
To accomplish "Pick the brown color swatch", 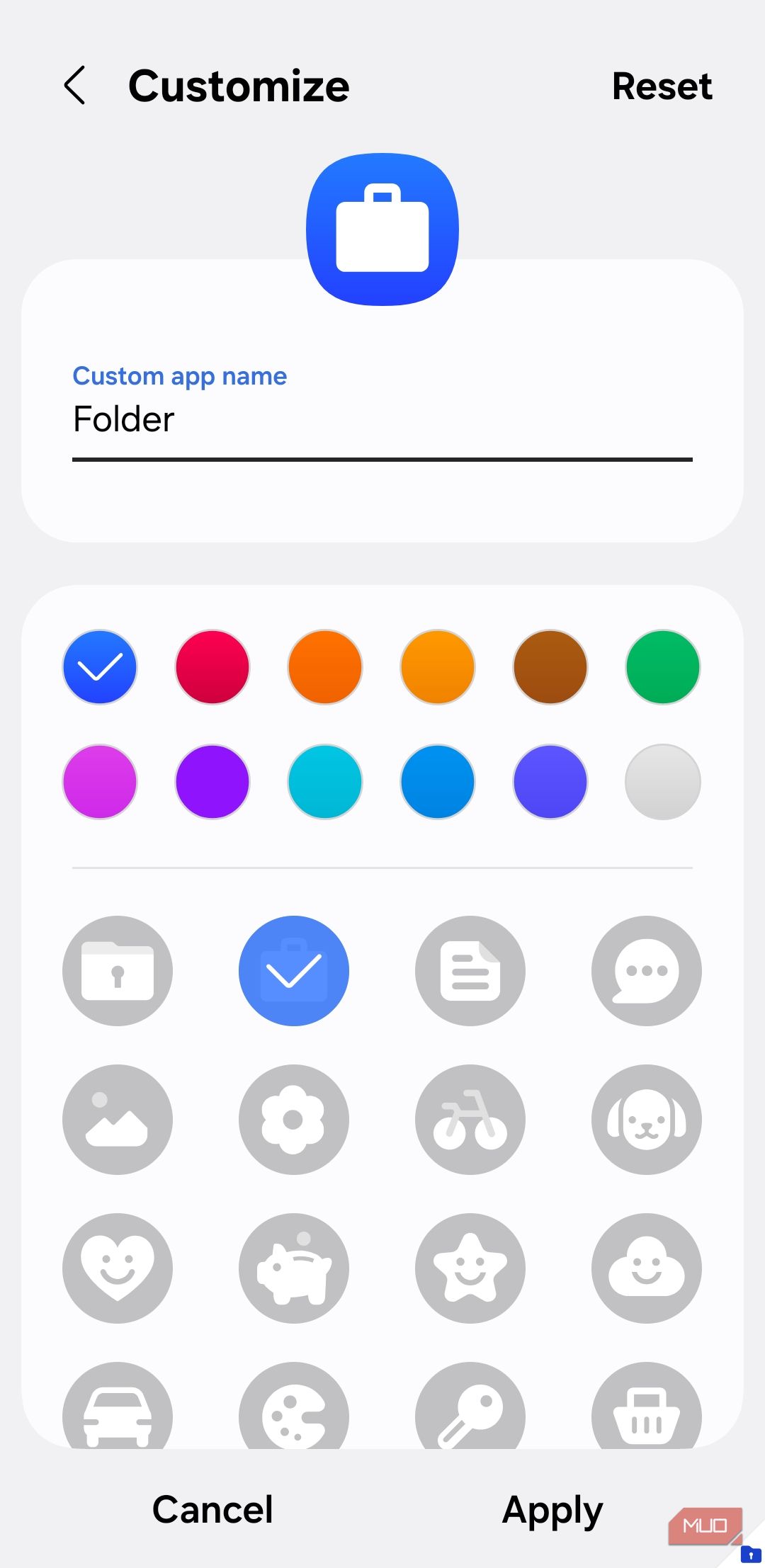I will pyautogui.click(x=550, y=667).
